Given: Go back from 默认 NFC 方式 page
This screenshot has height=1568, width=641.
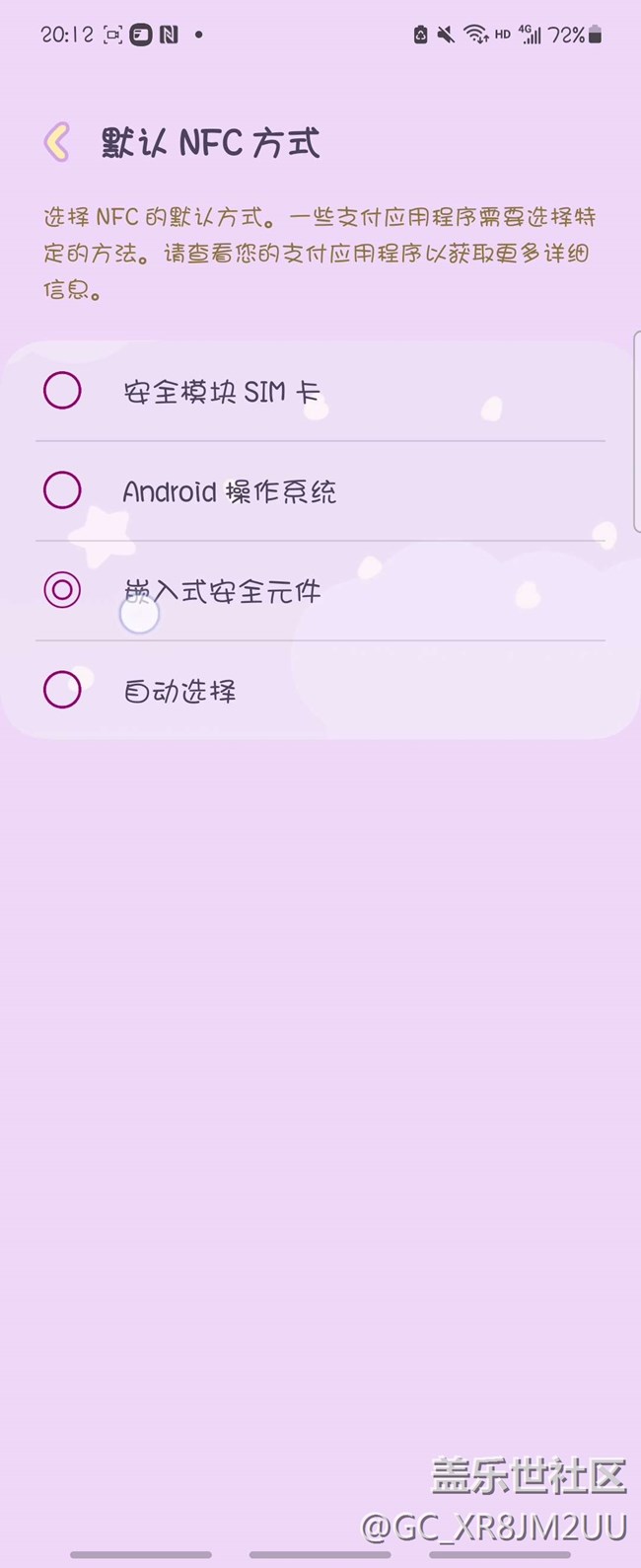Looking at the screenshot, I should click(x=57, y=143).
